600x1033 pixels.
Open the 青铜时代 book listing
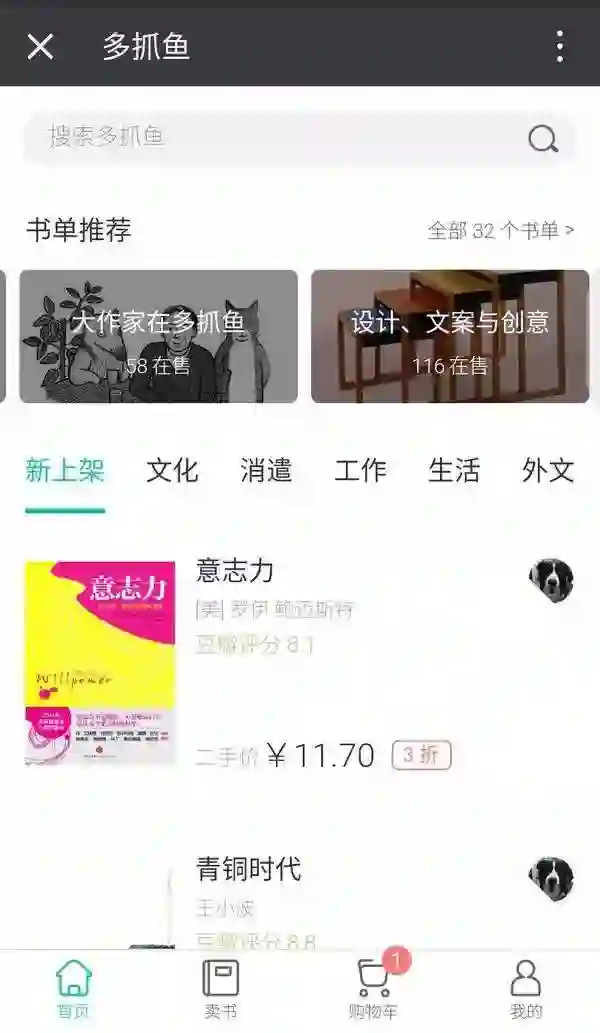click(x=248, y=869)
